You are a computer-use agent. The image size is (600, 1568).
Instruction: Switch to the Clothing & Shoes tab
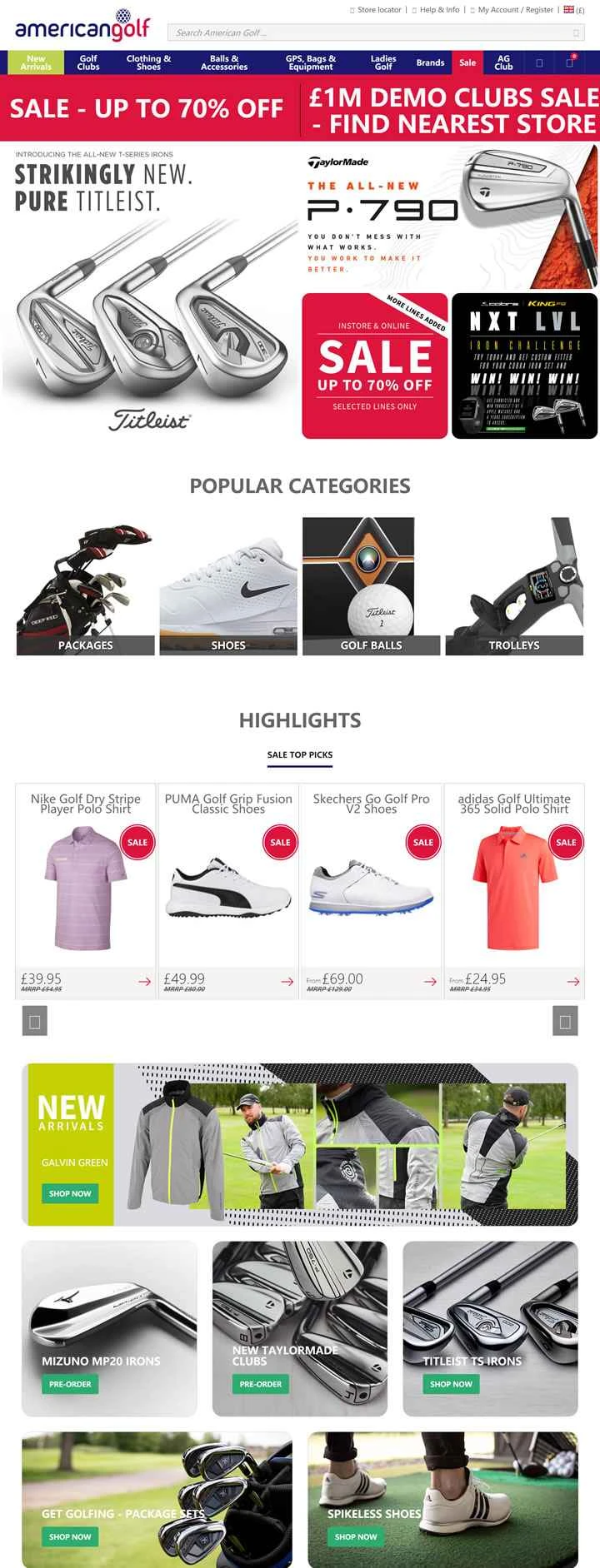pos(148,62)
